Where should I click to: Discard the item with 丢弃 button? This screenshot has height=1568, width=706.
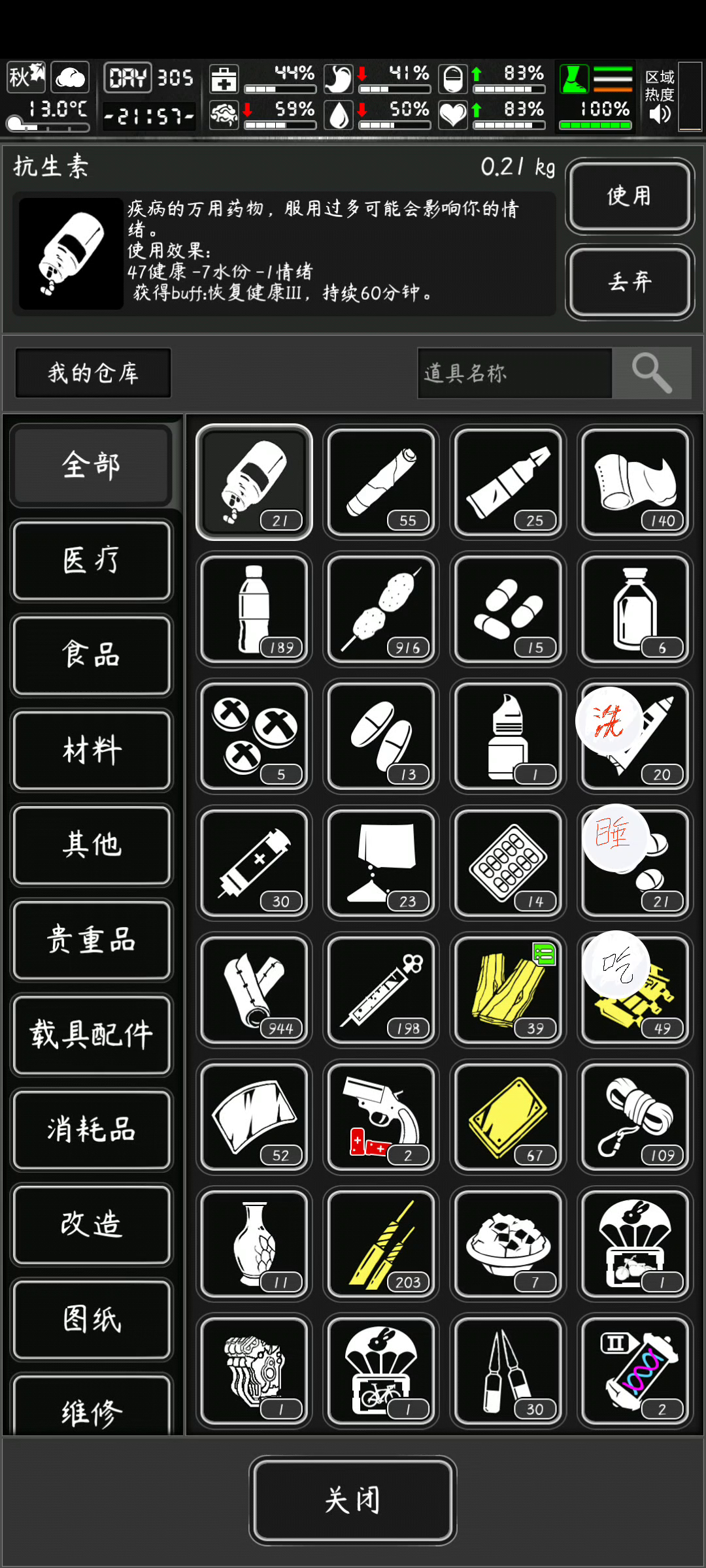pyautogui.click(x=629, y=282)
